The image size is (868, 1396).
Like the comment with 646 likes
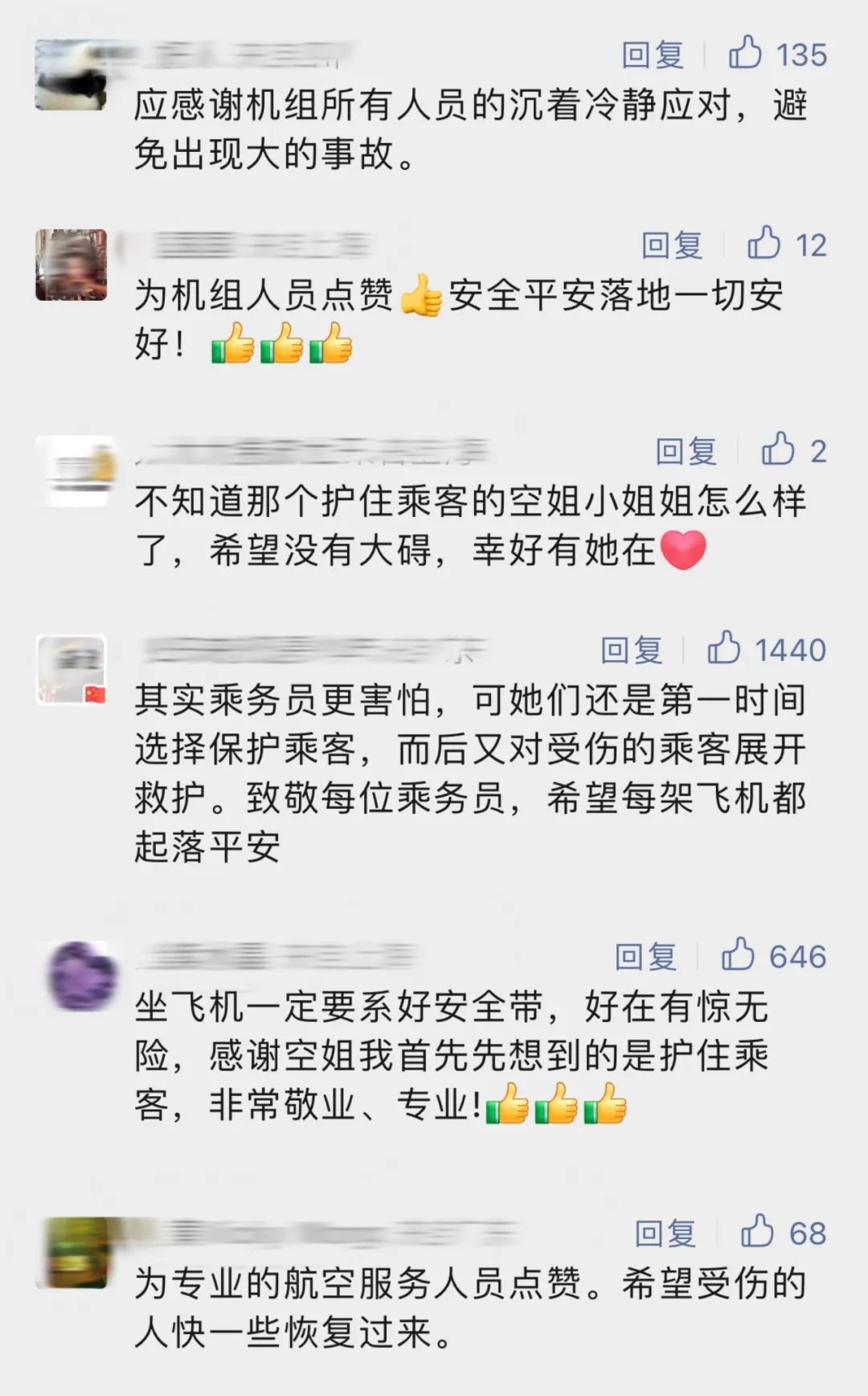(738, 955)
